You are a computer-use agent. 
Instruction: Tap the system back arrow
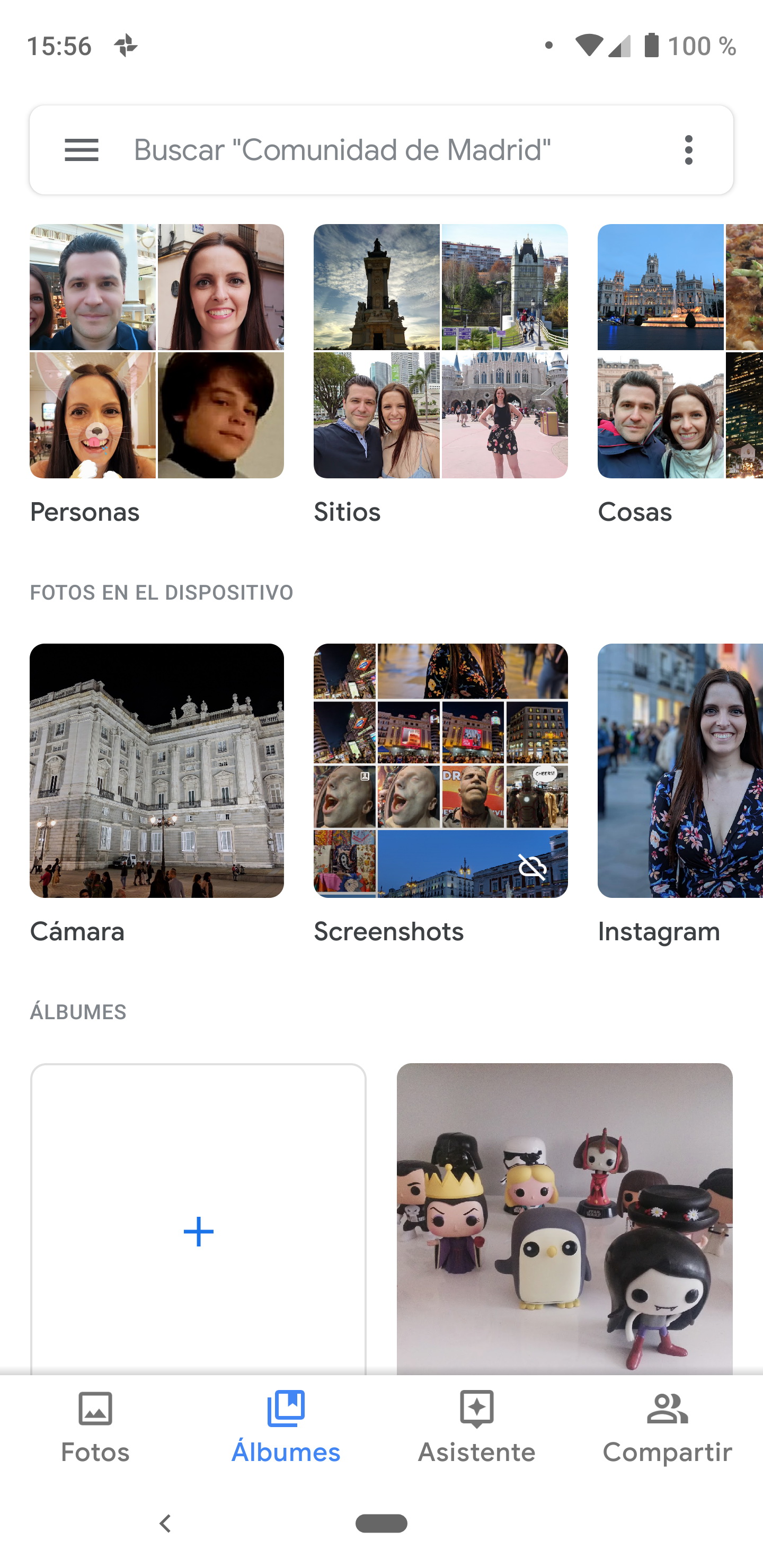pyautogui.click(x=165, y=1524)
